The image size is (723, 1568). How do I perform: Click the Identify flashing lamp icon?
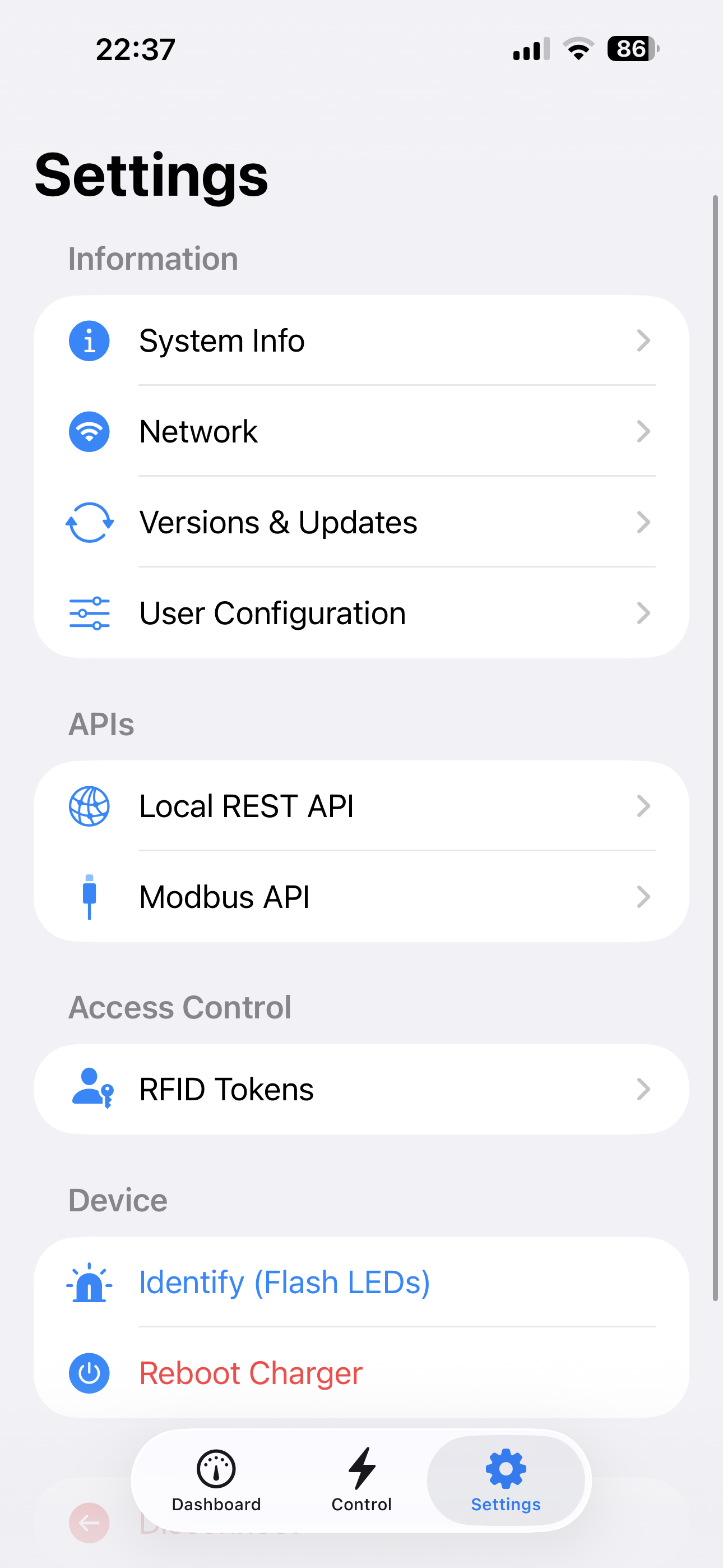pyautogui.click(x=89, y=1281)
